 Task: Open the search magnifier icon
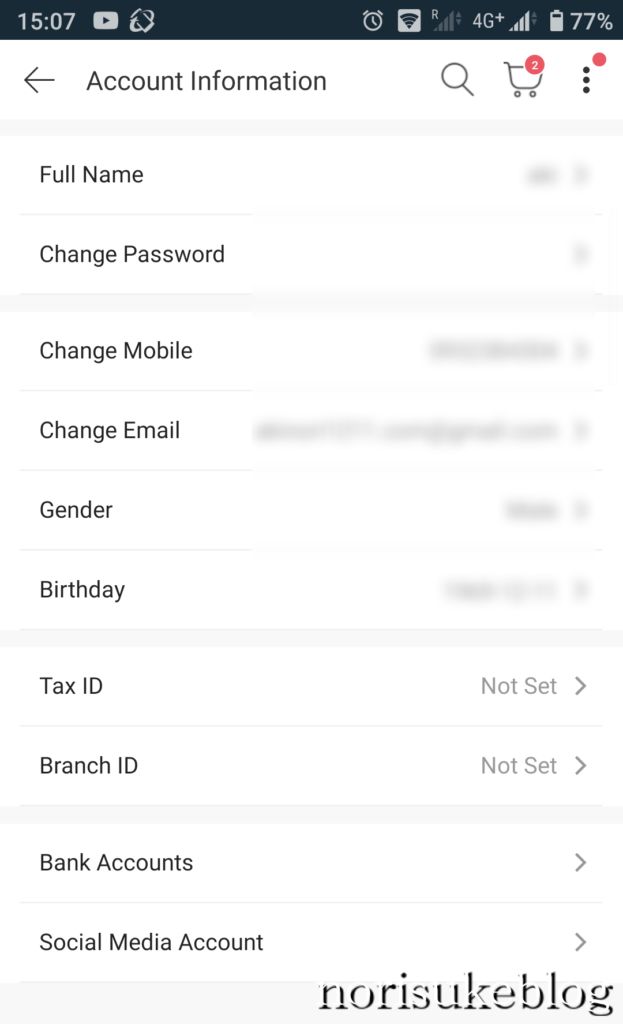click(456, 80)
